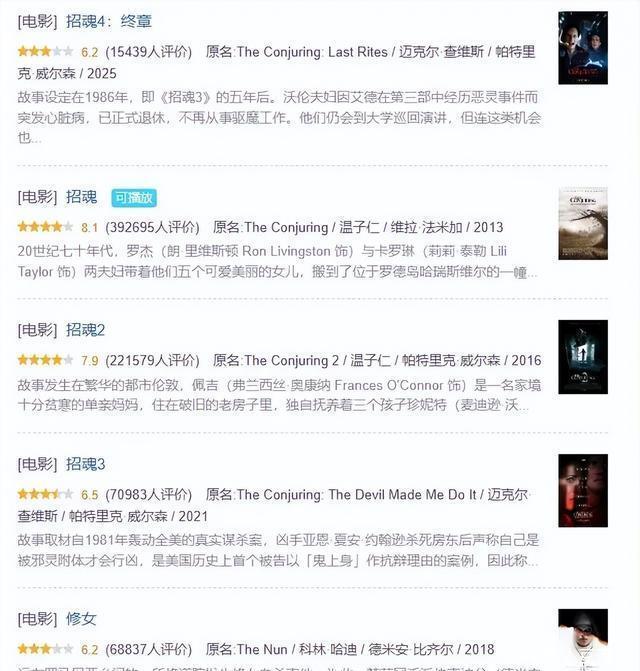Tap the poster of 招魂4:终章
Viewport: 640px width, 671px height.
tap(583, 48)
